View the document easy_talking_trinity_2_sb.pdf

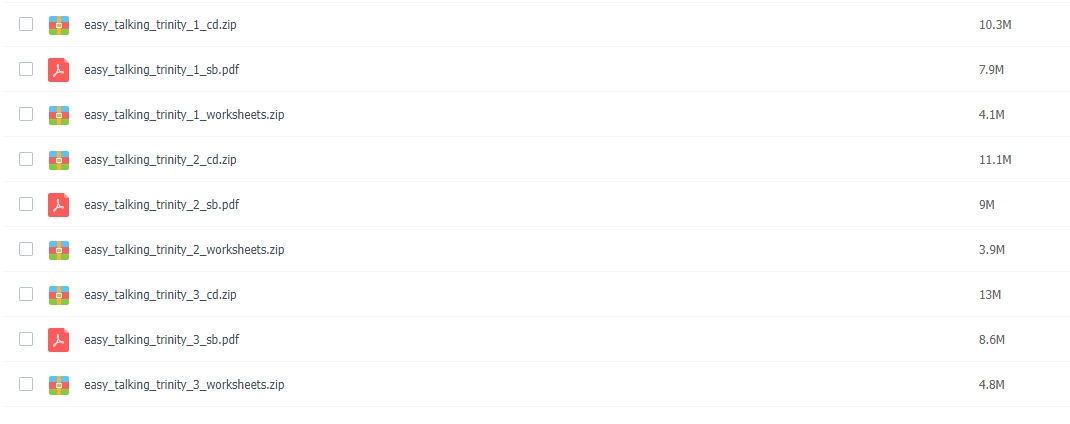tap(161, 205)
